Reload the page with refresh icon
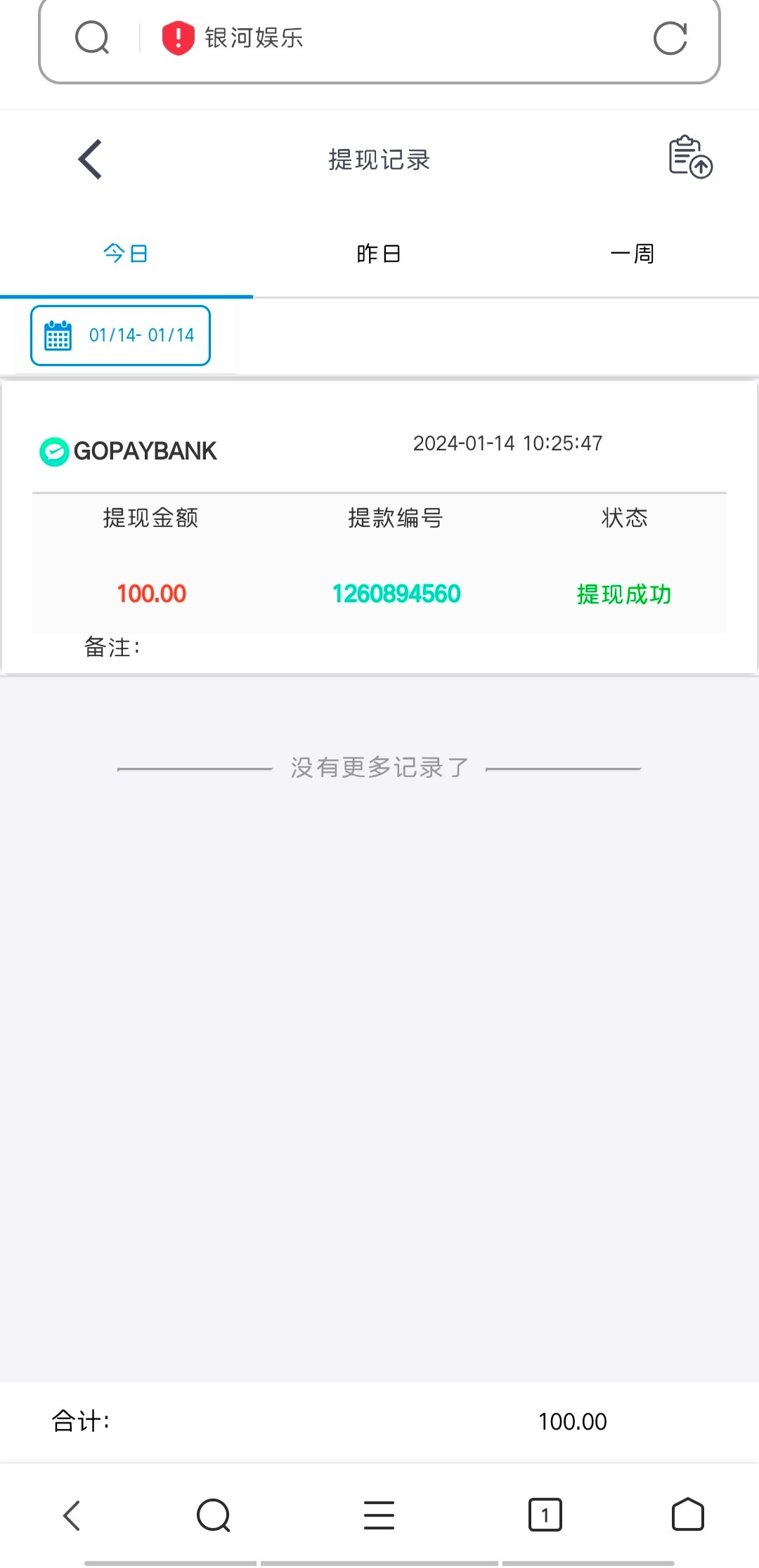 [670, 38]
